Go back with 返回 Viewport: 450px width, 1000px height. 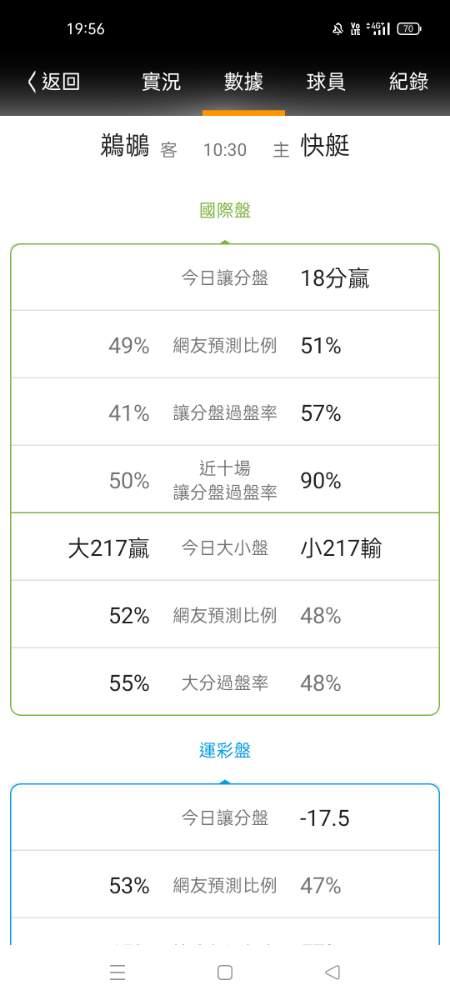tap(54, 82)
